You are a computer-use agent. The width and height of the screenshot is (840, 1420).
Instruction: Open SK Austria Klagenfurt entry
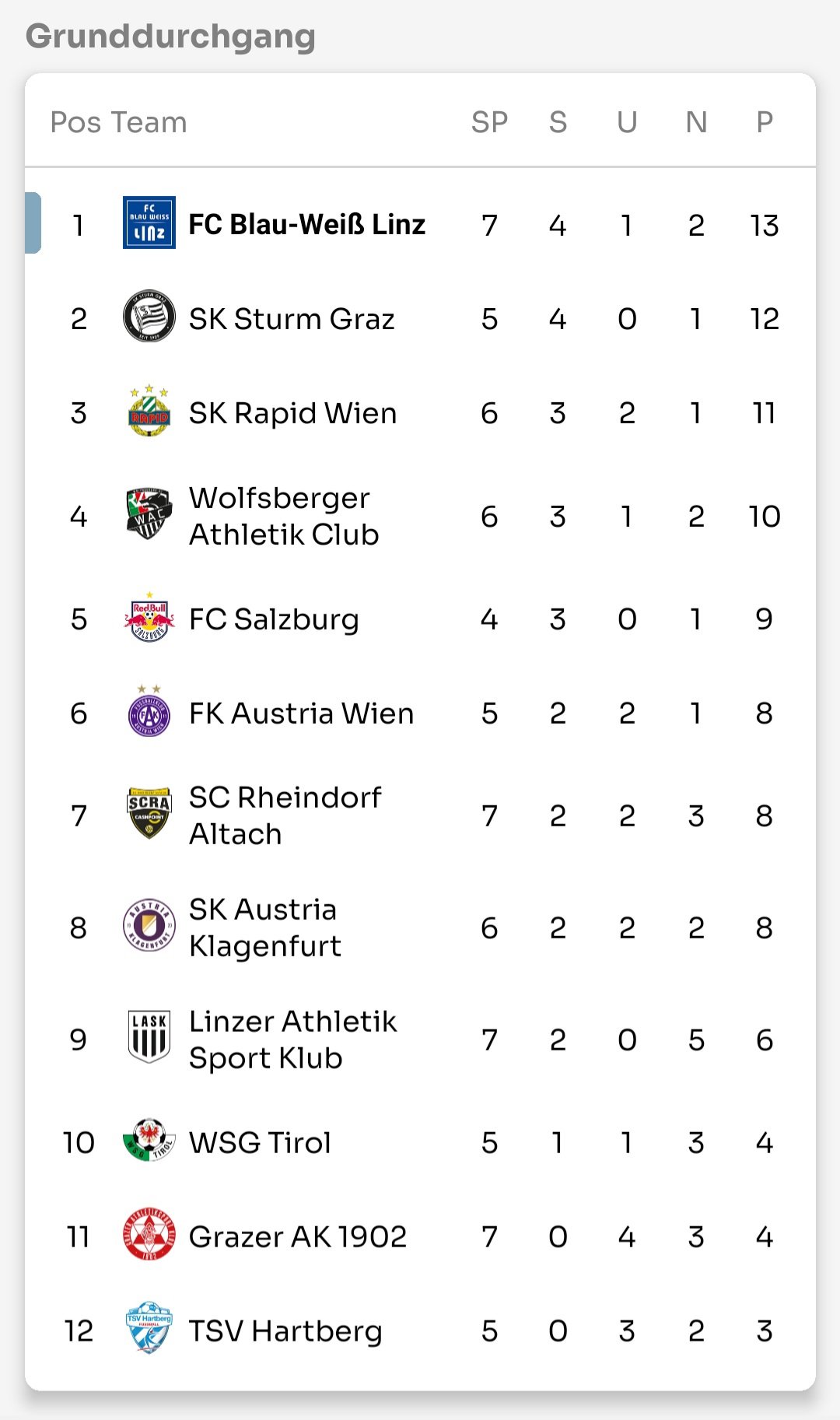coord(420,927)
